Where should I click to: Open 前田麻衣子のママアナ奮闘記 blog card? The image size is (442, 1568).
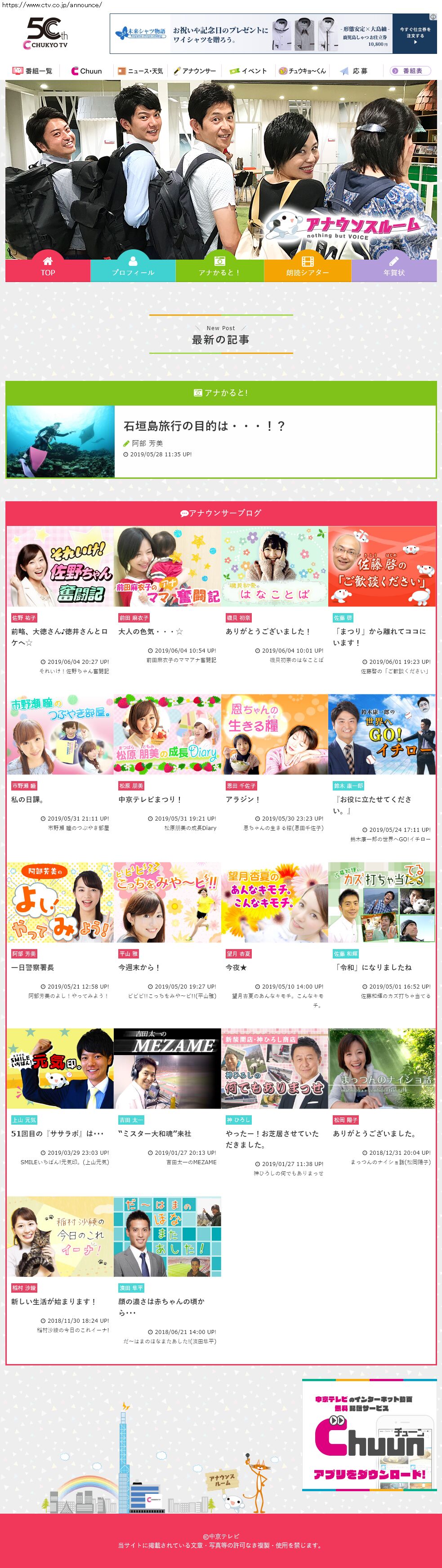coord(167,567)
